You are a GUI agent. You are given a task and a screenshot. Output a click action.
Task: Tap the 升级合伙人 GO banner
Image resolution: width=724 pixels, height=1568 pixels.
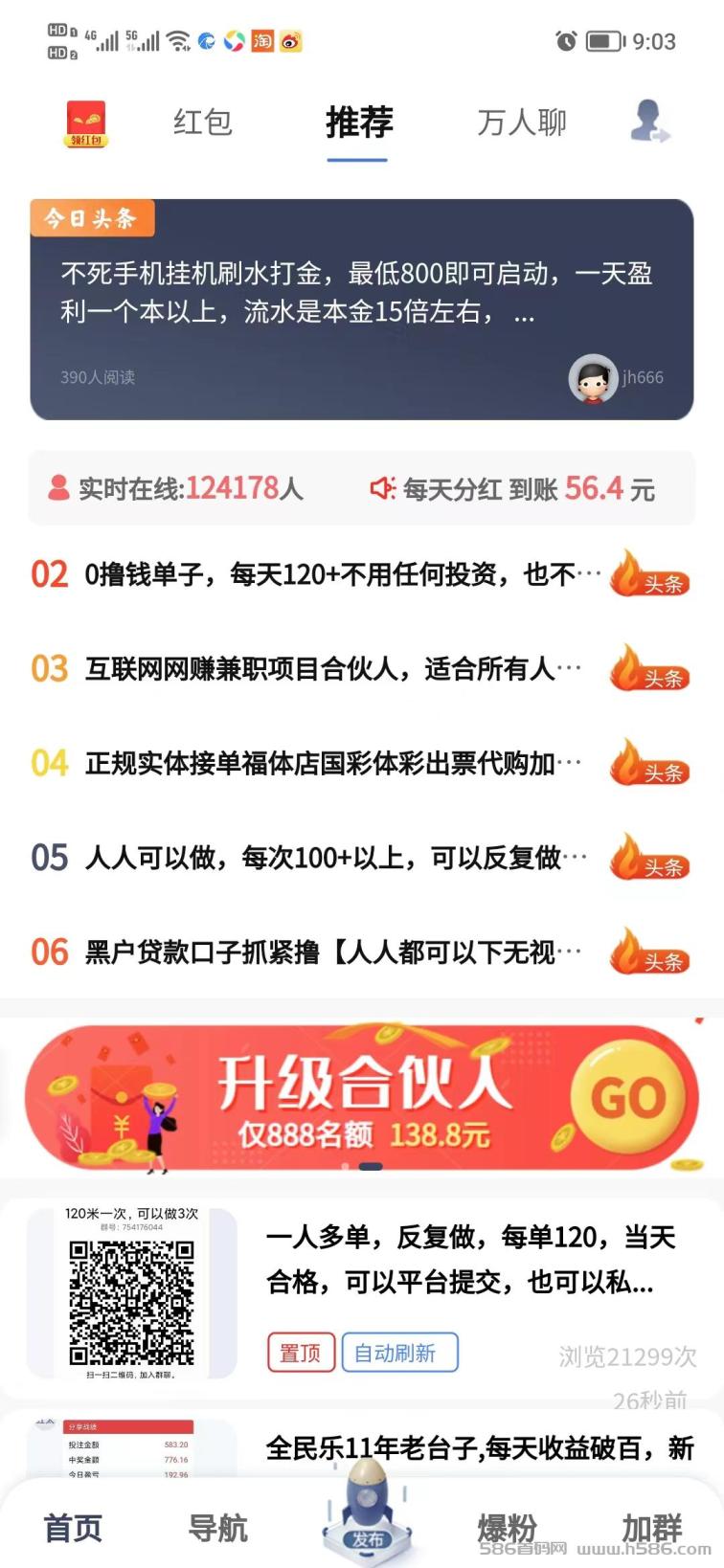[362, 1097]
